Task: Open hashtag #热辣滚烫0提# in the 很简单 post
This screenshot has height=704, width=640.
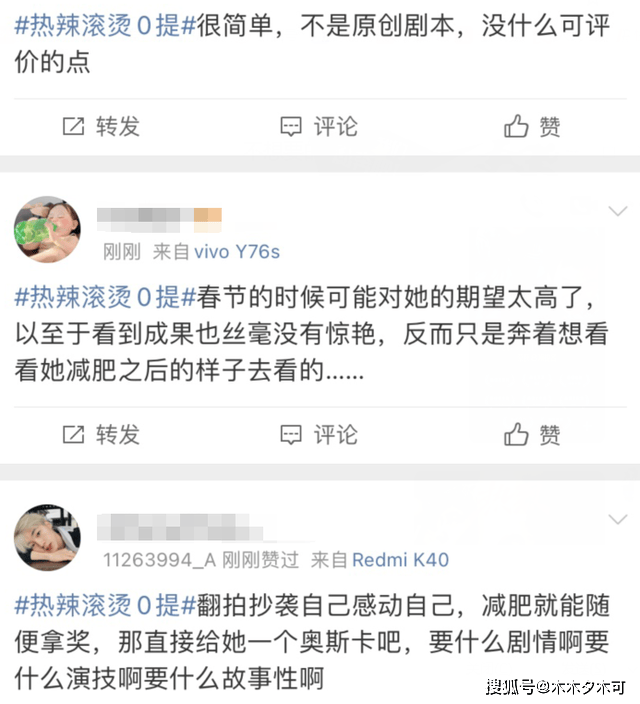Action: (98, 27)
